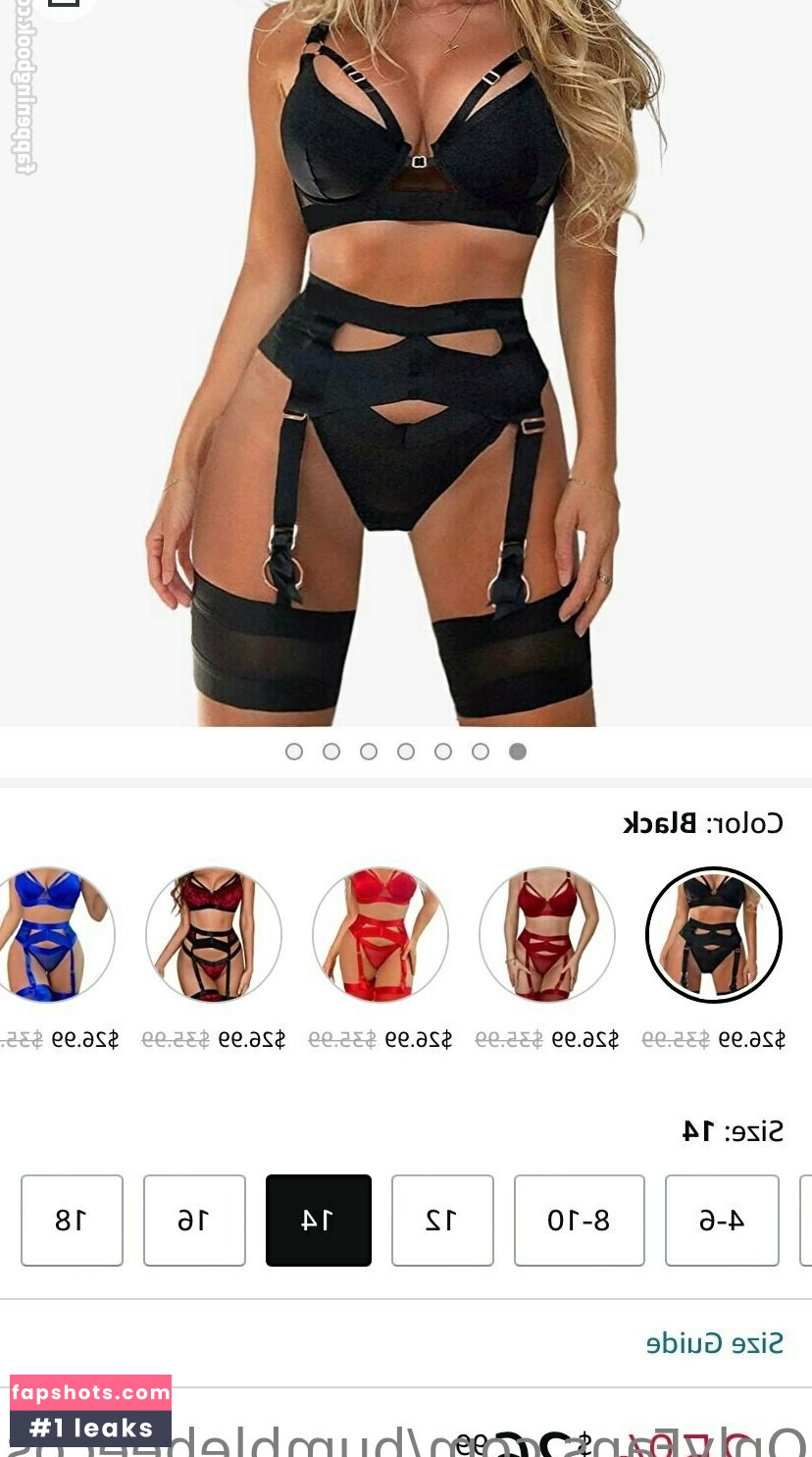This screenshot has height=1457, width=812.
Task: Choose size 18
Action: (72, 1221)
